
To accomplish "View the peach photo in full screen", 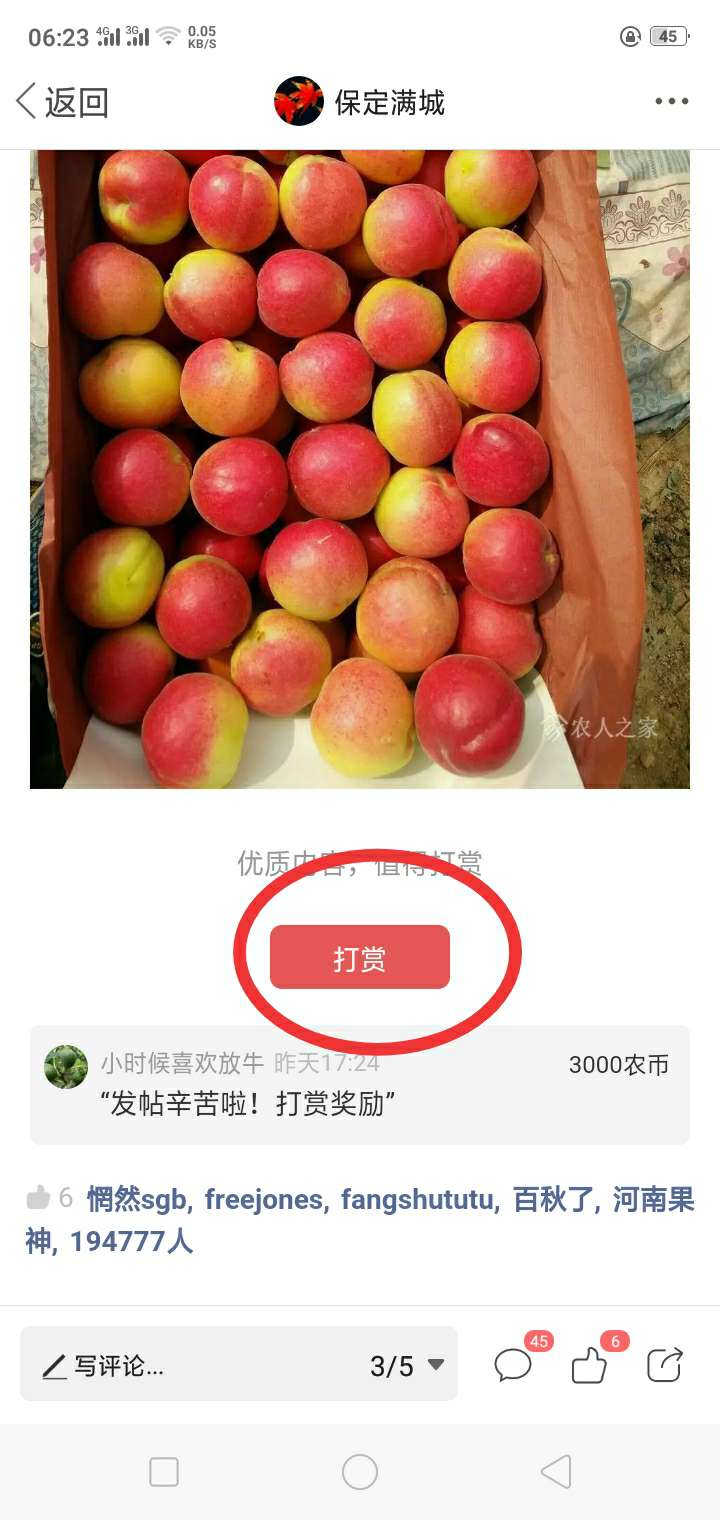I will pyautogui.click(x=360, y=468).
